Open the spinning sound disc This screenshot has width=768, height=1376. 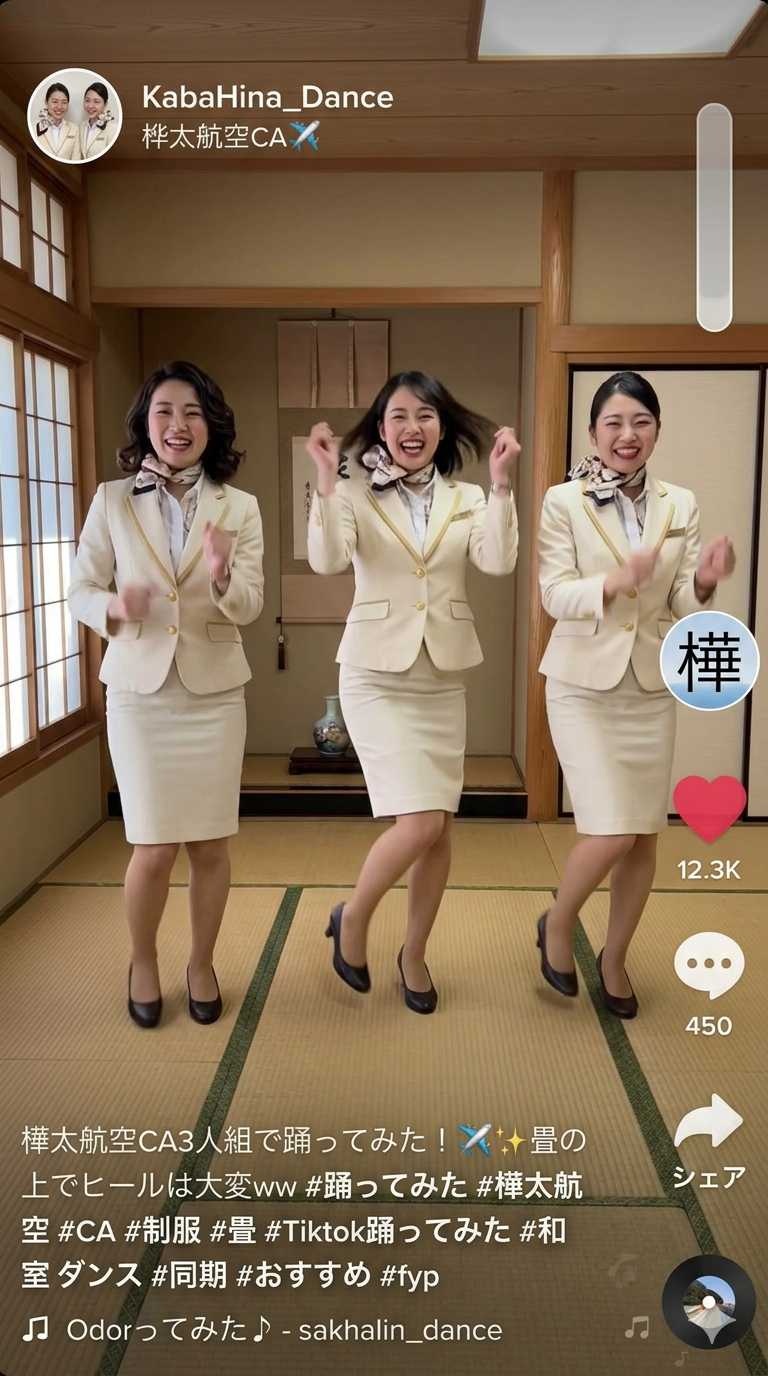tap(708, 1302)
